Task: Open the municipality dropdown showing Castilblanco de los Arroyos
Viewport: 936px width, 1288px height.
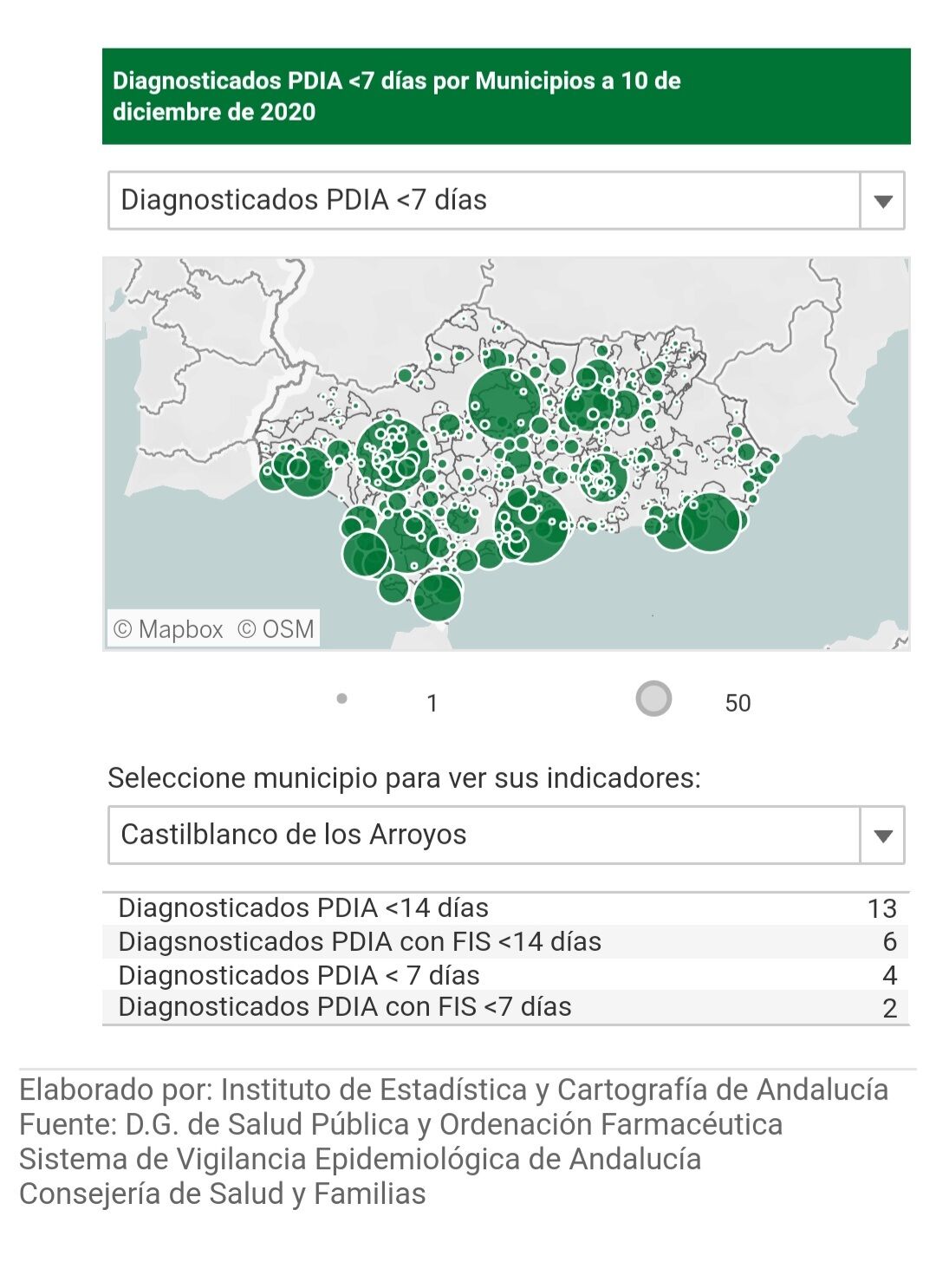Action: [x=882, y=836]
